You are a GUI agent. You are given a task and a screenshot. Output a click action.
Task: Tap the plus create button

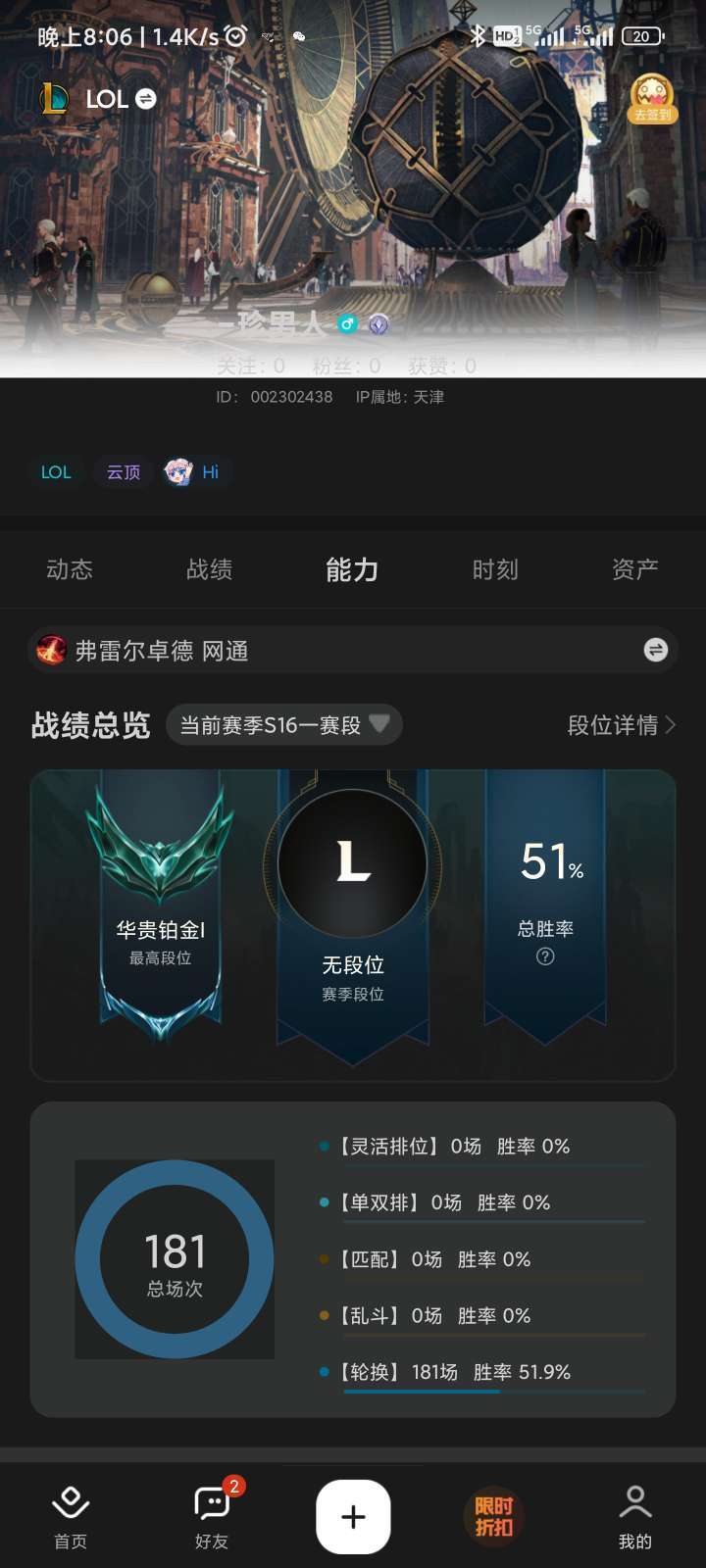(x=353, y=1516)
